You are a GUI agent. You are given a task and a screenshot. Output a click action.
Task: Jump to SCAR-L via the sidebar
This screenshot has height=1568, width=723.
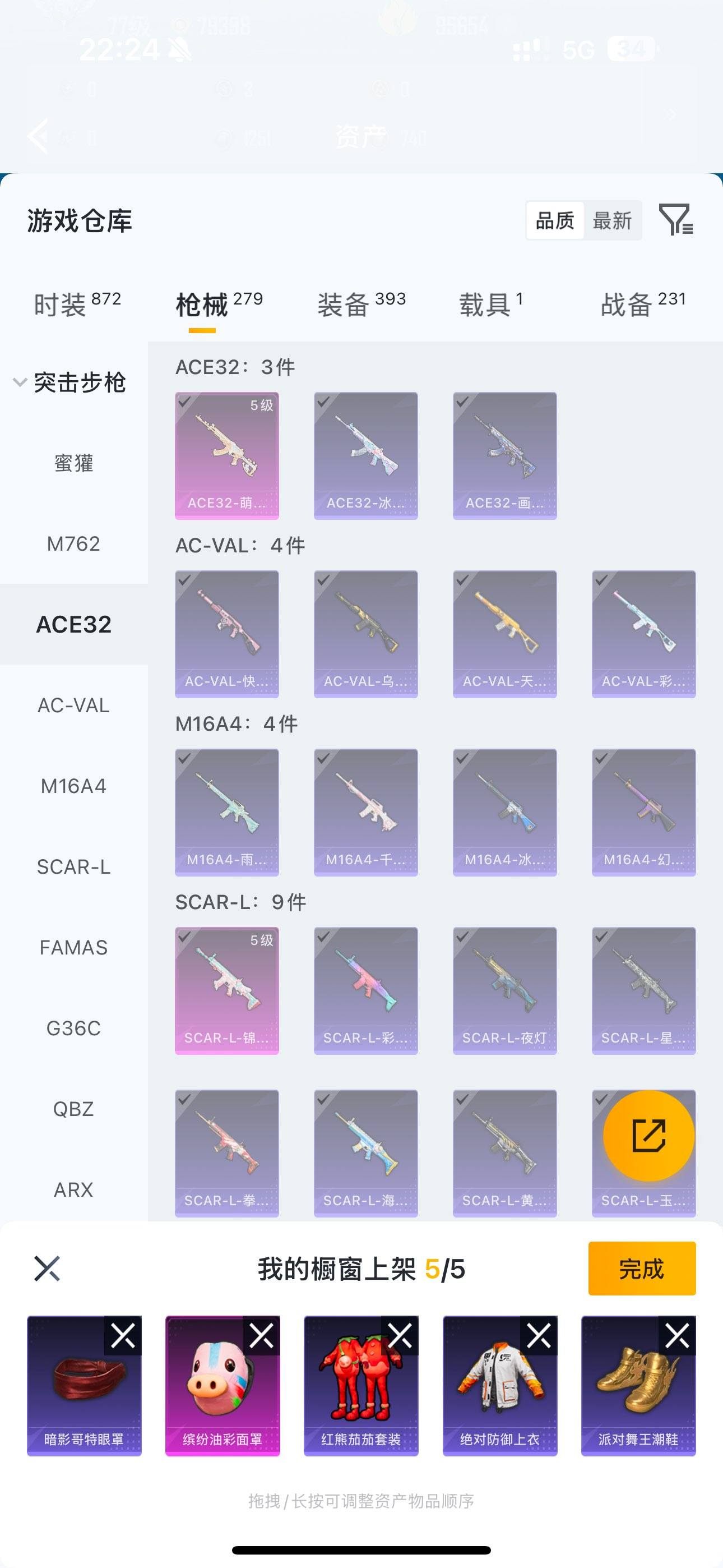tap(74, 867)
